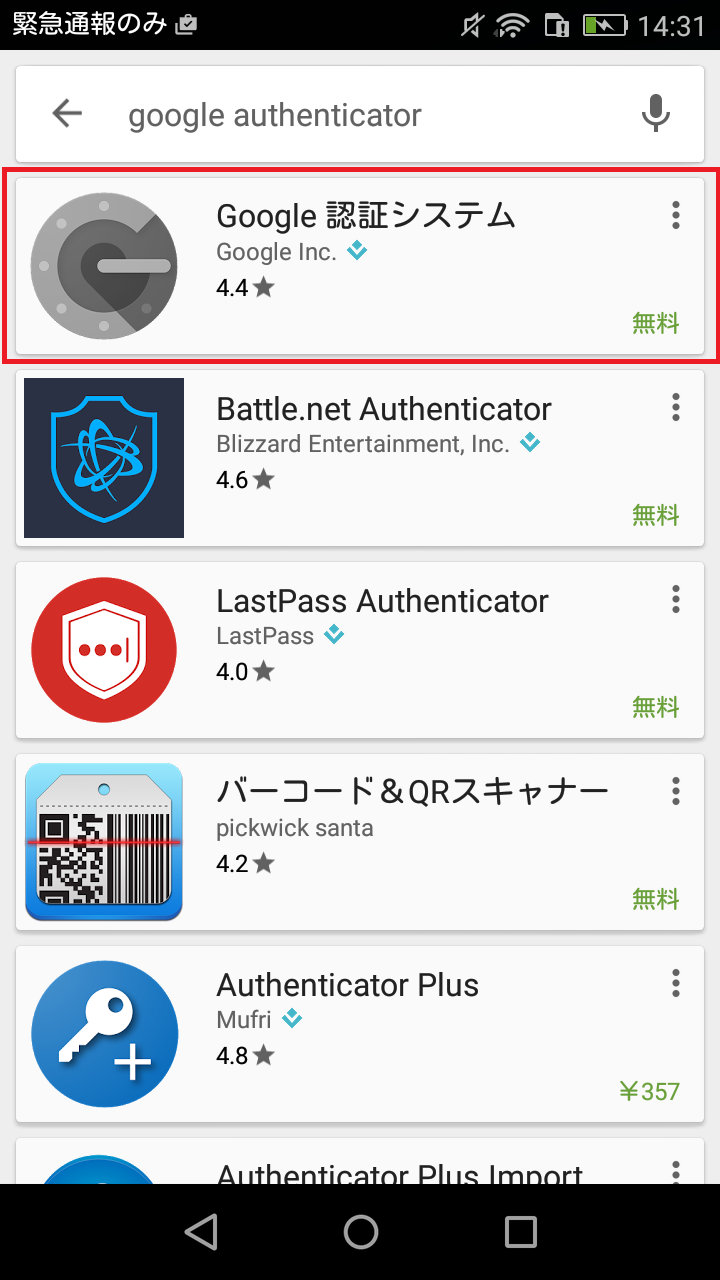Open overflow menu for LastPass Authenticator
720x1280 pixels.
(x=676, y=599)
